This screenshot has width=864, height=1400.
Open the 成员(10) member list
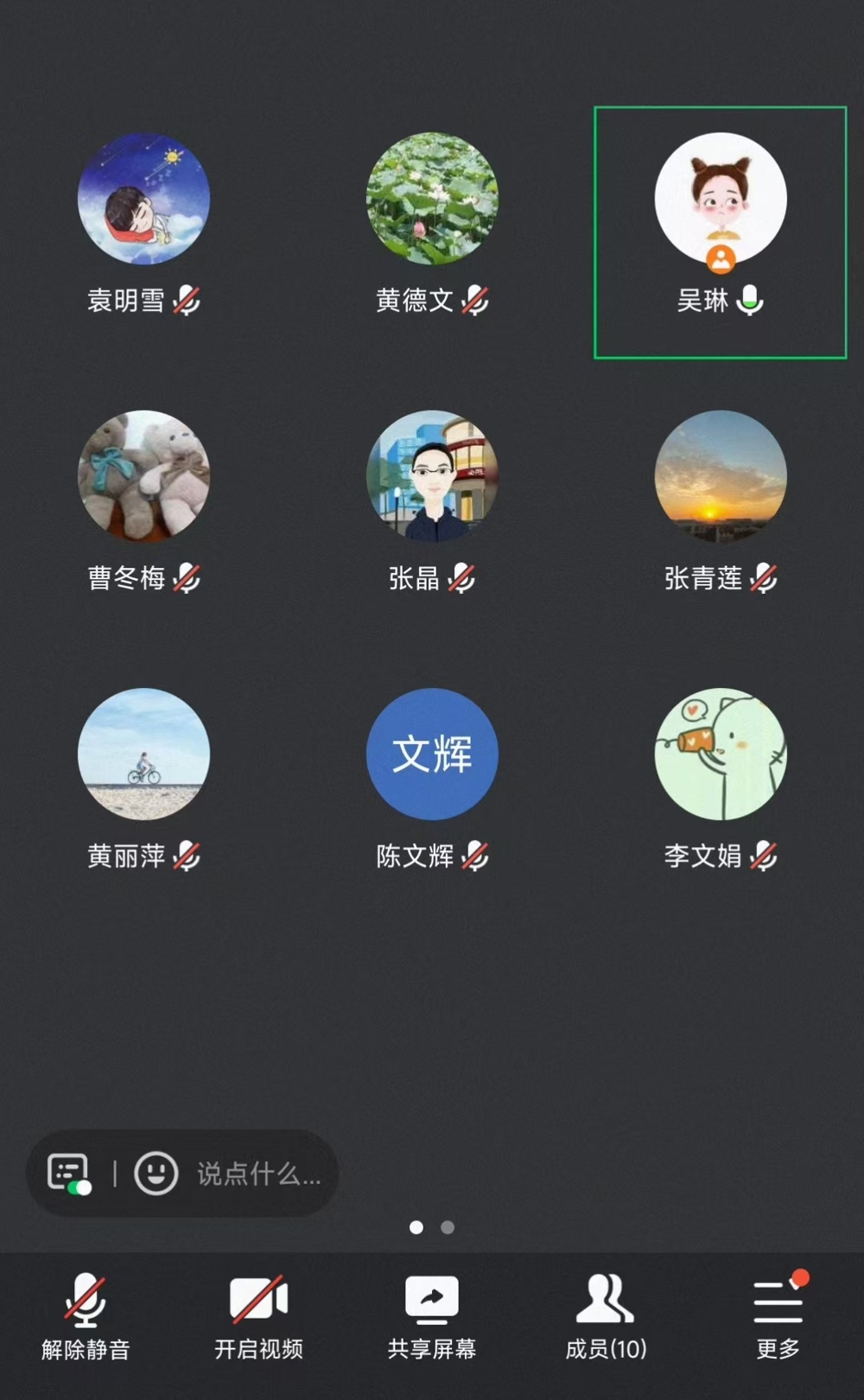click(606, 1315)
